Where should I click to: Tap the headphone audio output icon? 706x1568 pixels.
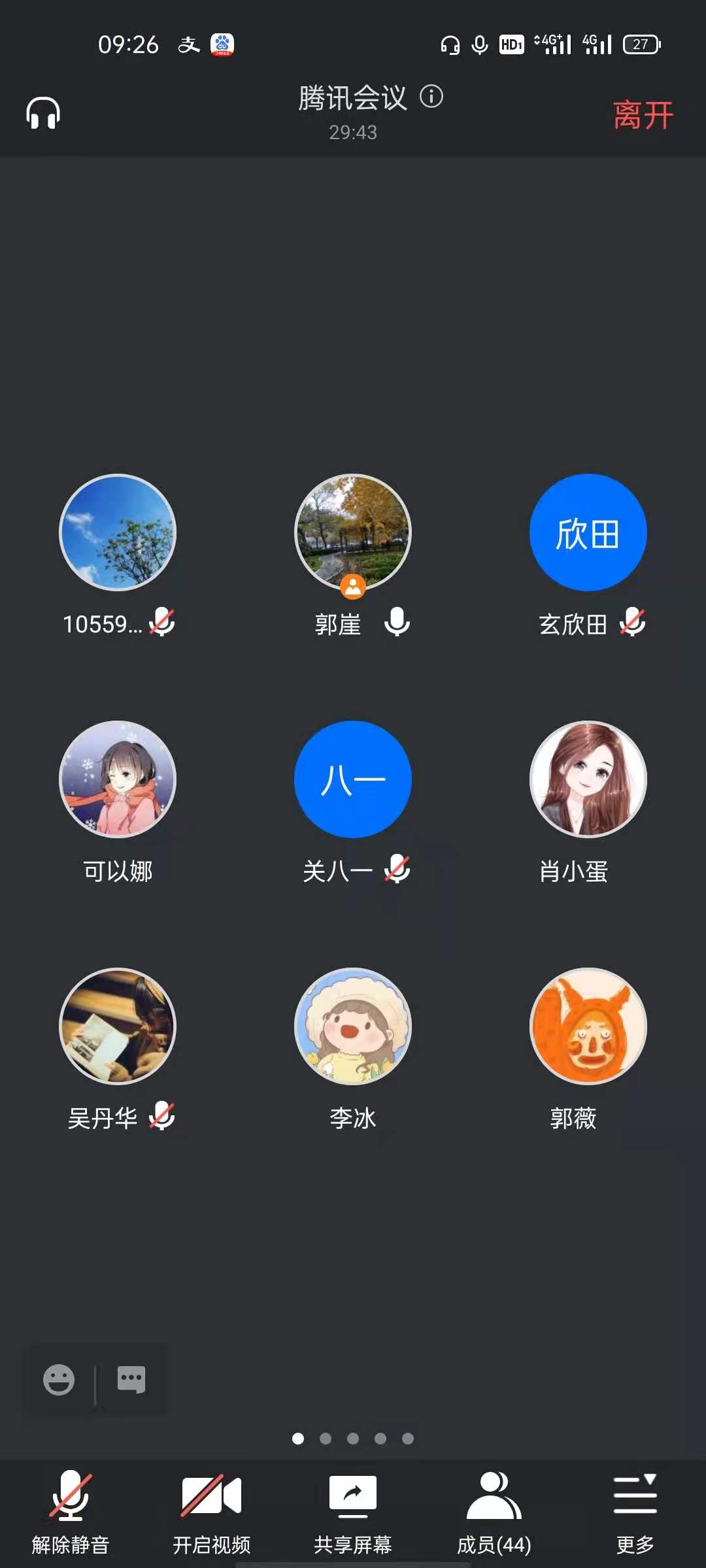(x=43, y=114)
